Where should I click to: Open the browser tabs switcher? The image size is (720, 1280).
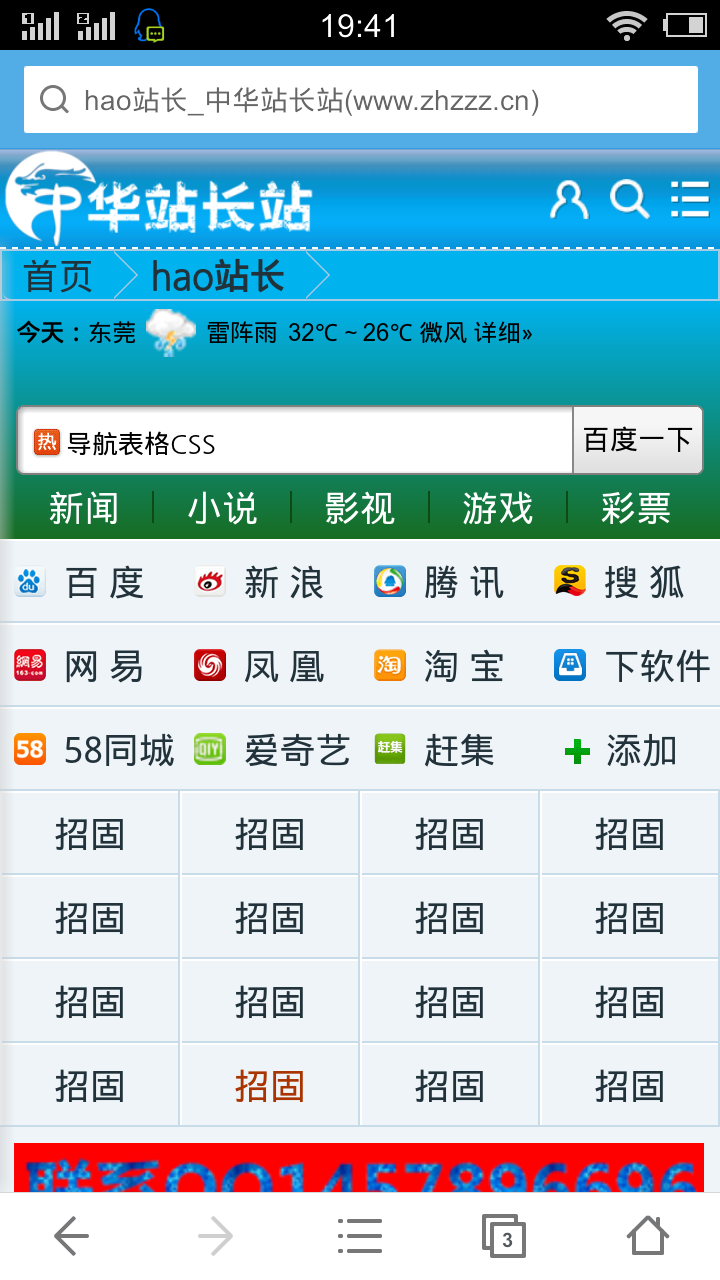[503, 1237]
